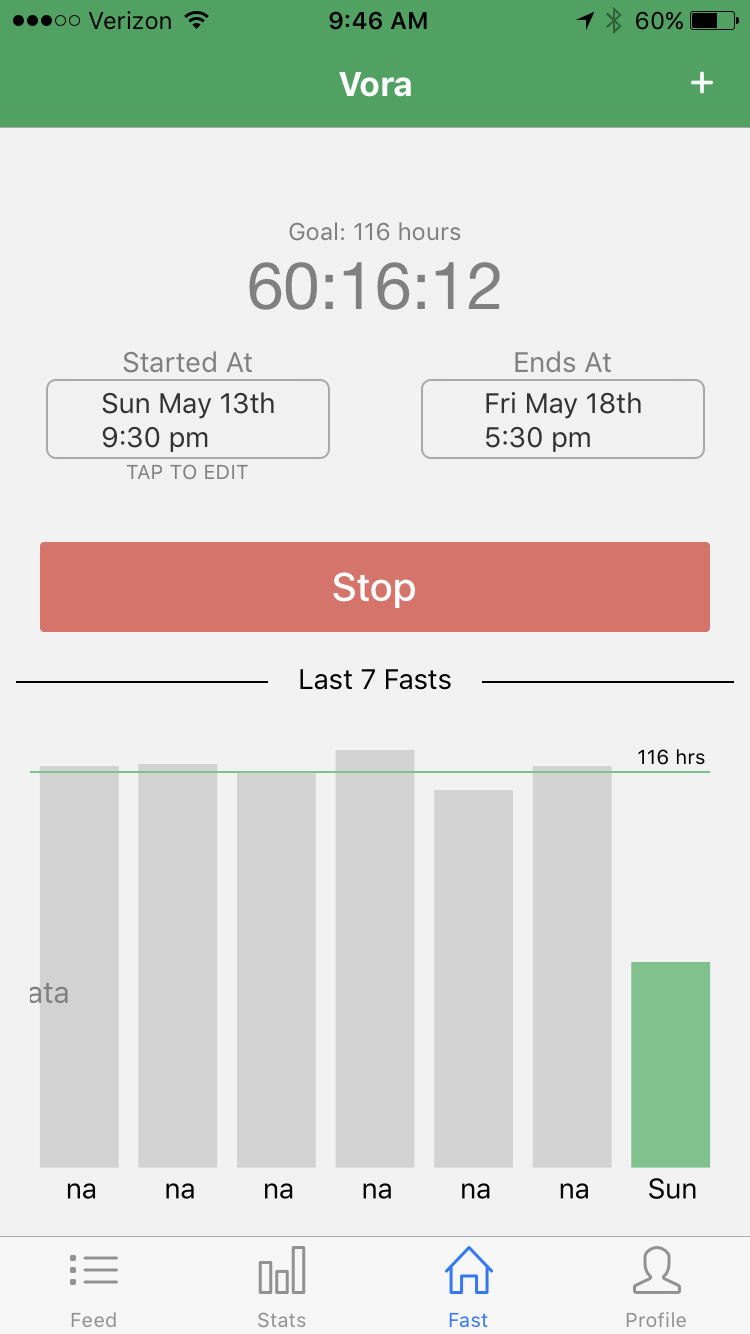The width and height of the screenshot is (750, 1334).
Task: Stop the current fast
Action: [375, 587]
